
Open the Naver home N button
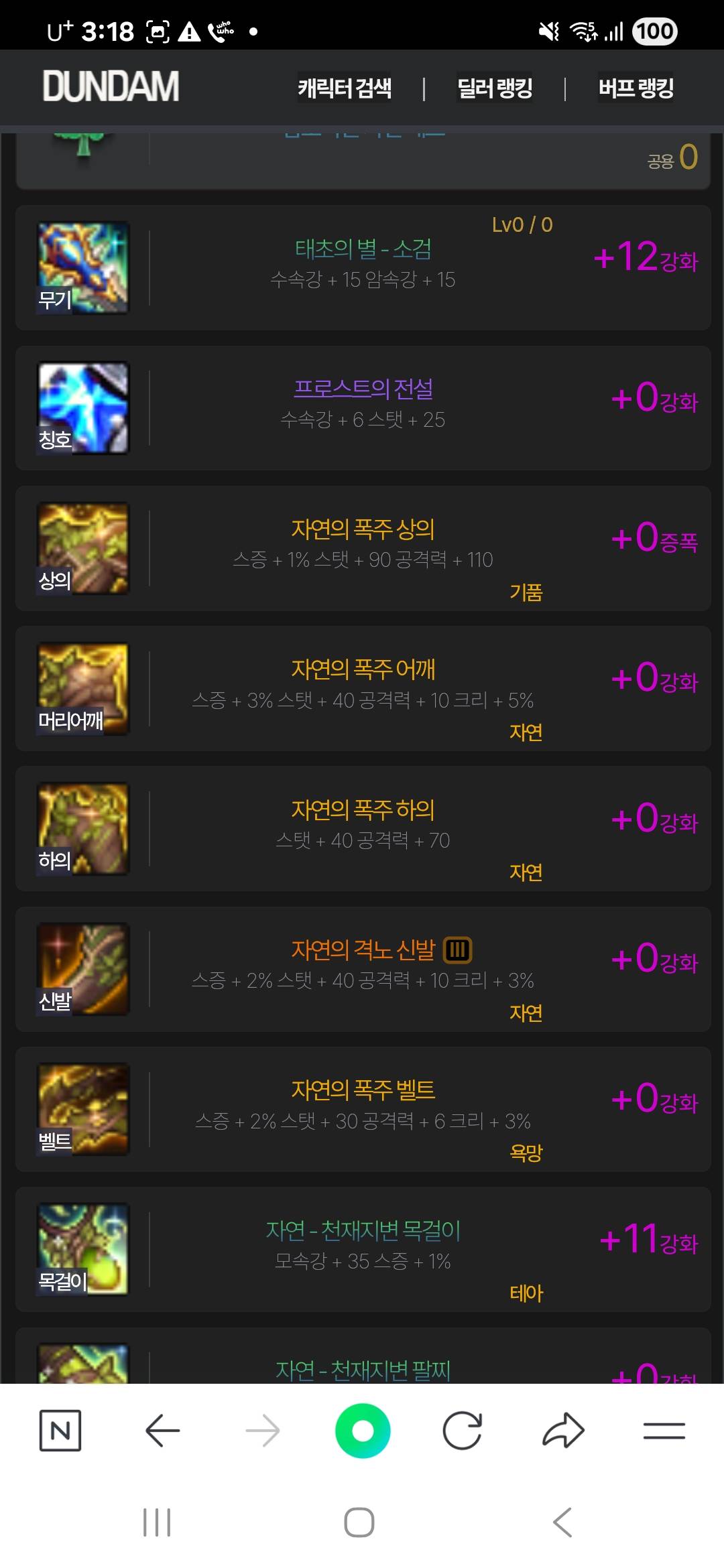tap(60, 1431)
